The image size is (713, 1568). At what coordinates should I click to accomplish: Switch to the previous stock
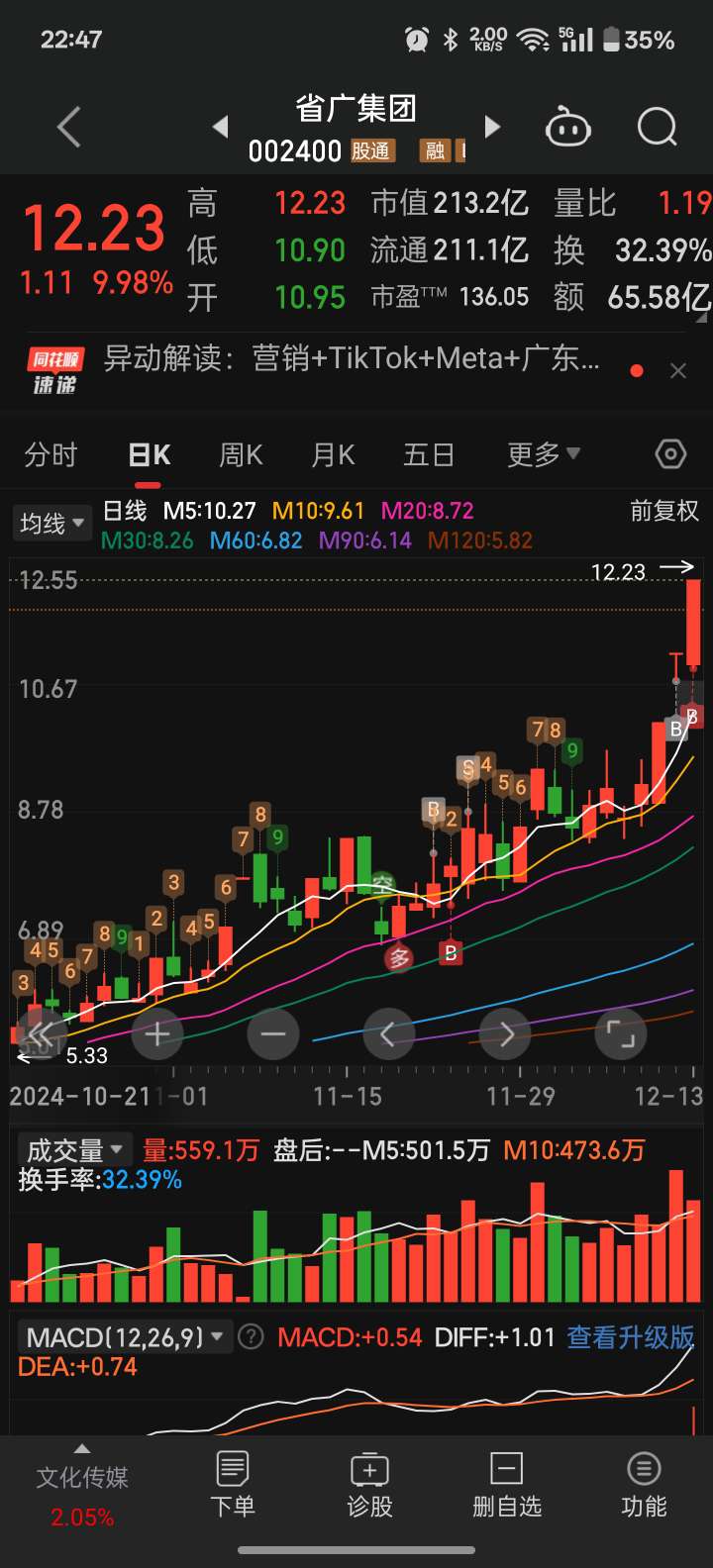coord(220,127)
